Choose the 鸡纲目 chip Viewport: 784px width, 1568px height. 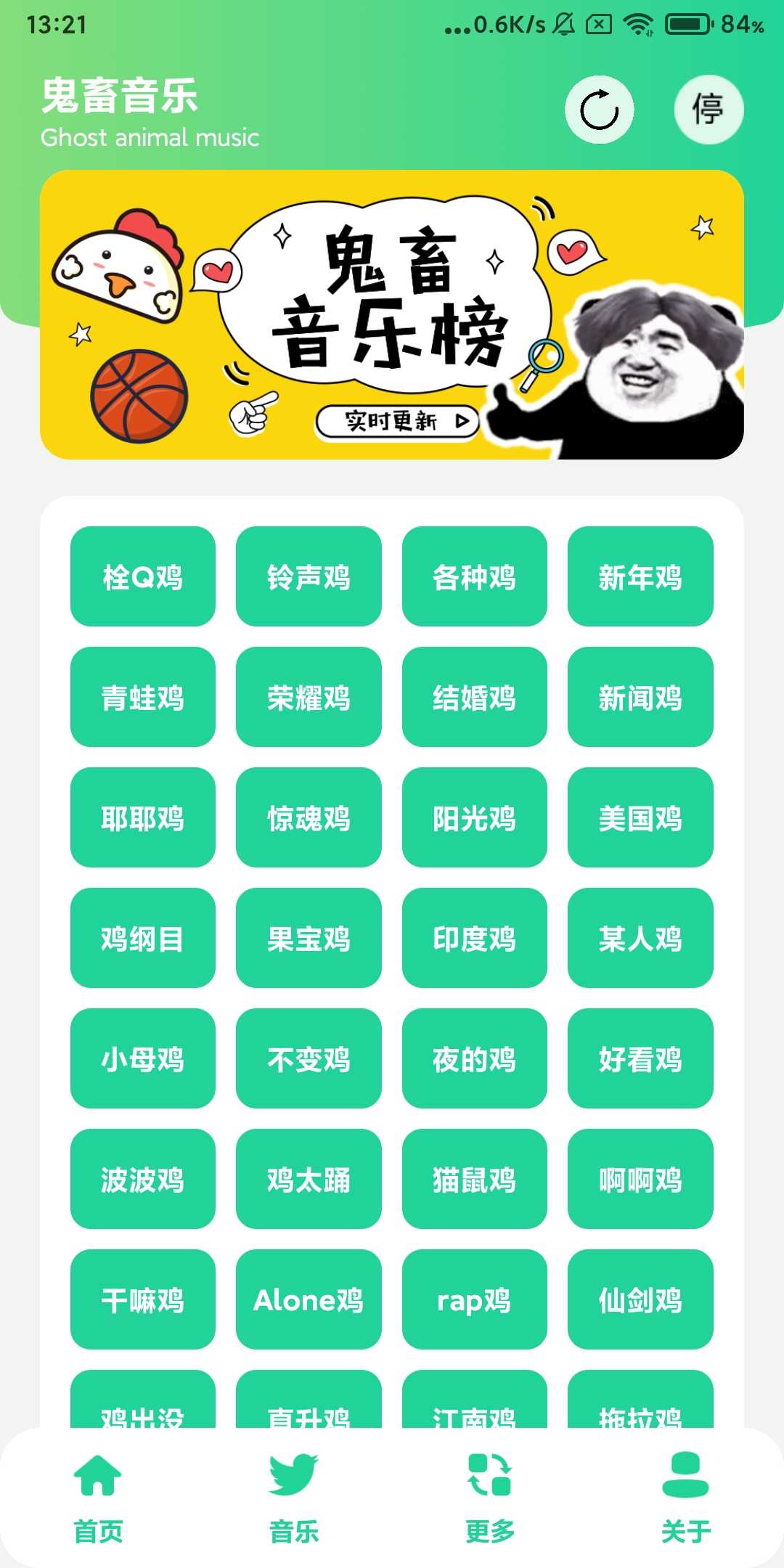click(143, 938)
